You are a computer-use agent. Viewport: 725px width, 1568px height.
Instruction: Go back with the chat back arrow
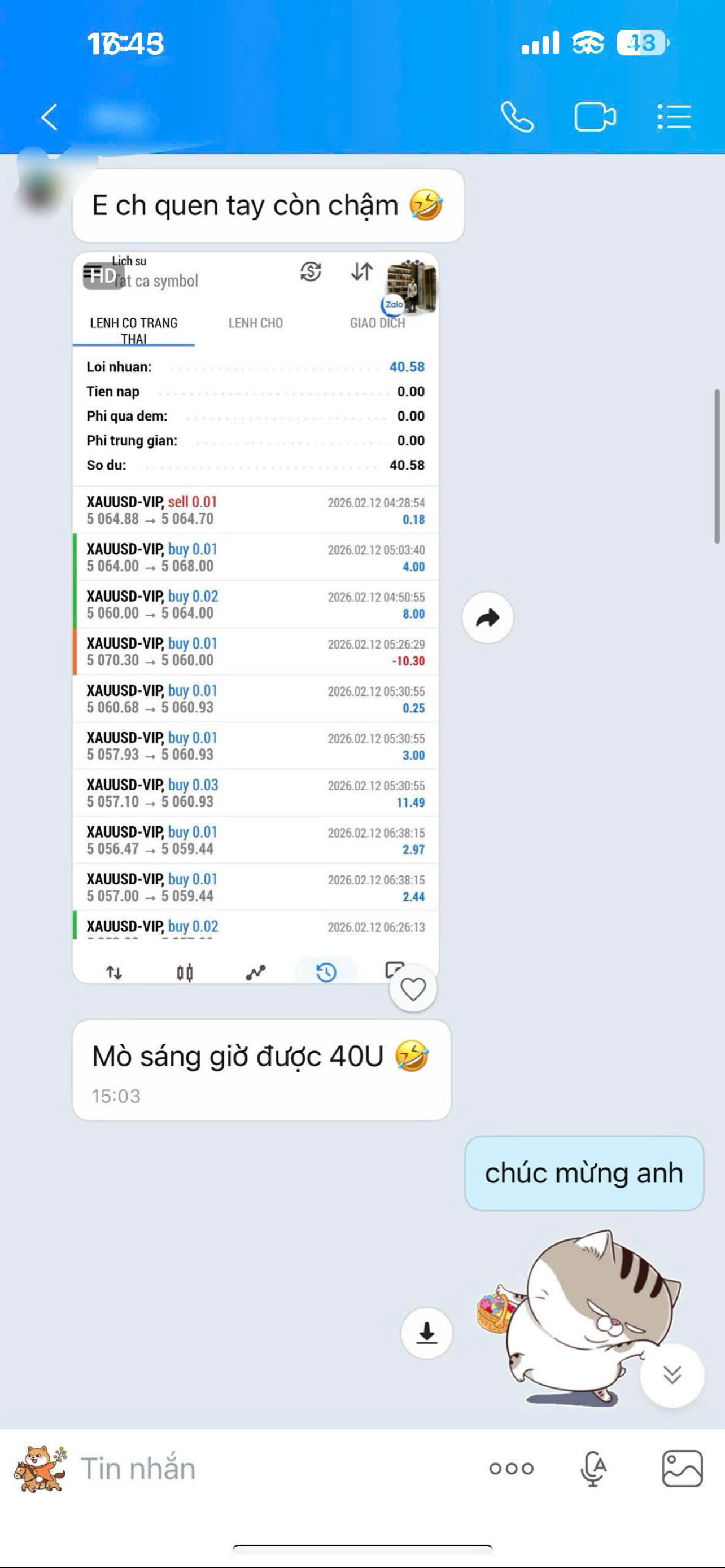pos(50,117)
